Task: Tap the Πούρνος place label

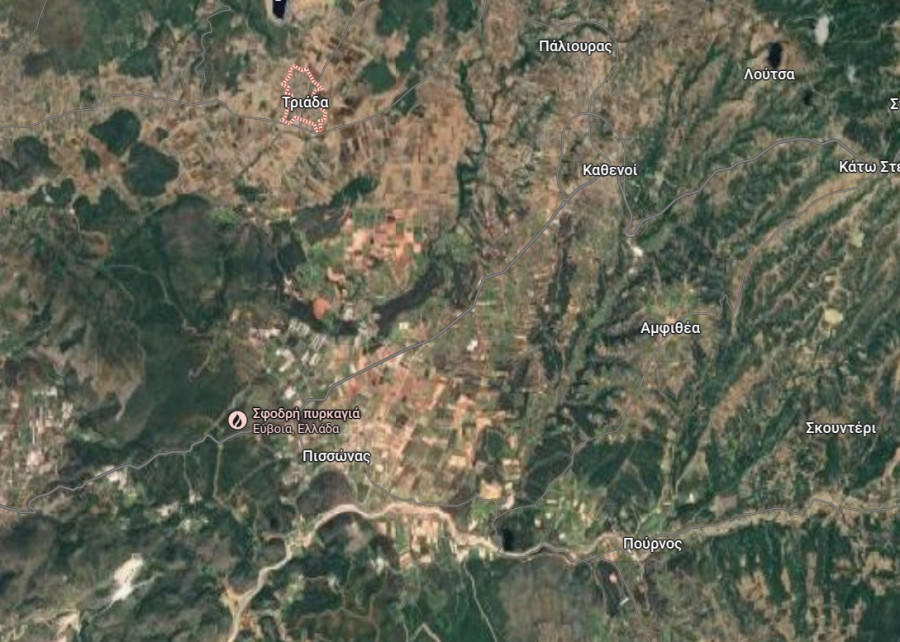Action: pyautogui.click(x=651, y=543)
